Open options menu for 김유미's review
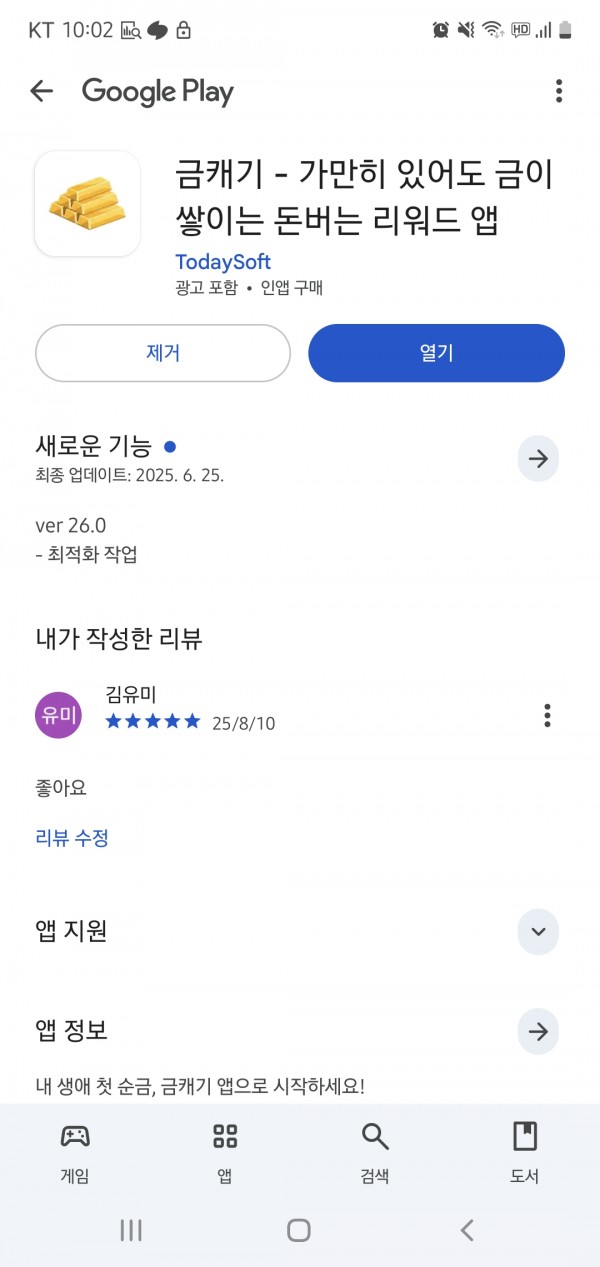 pyautogui.click(x=547, y=716)
